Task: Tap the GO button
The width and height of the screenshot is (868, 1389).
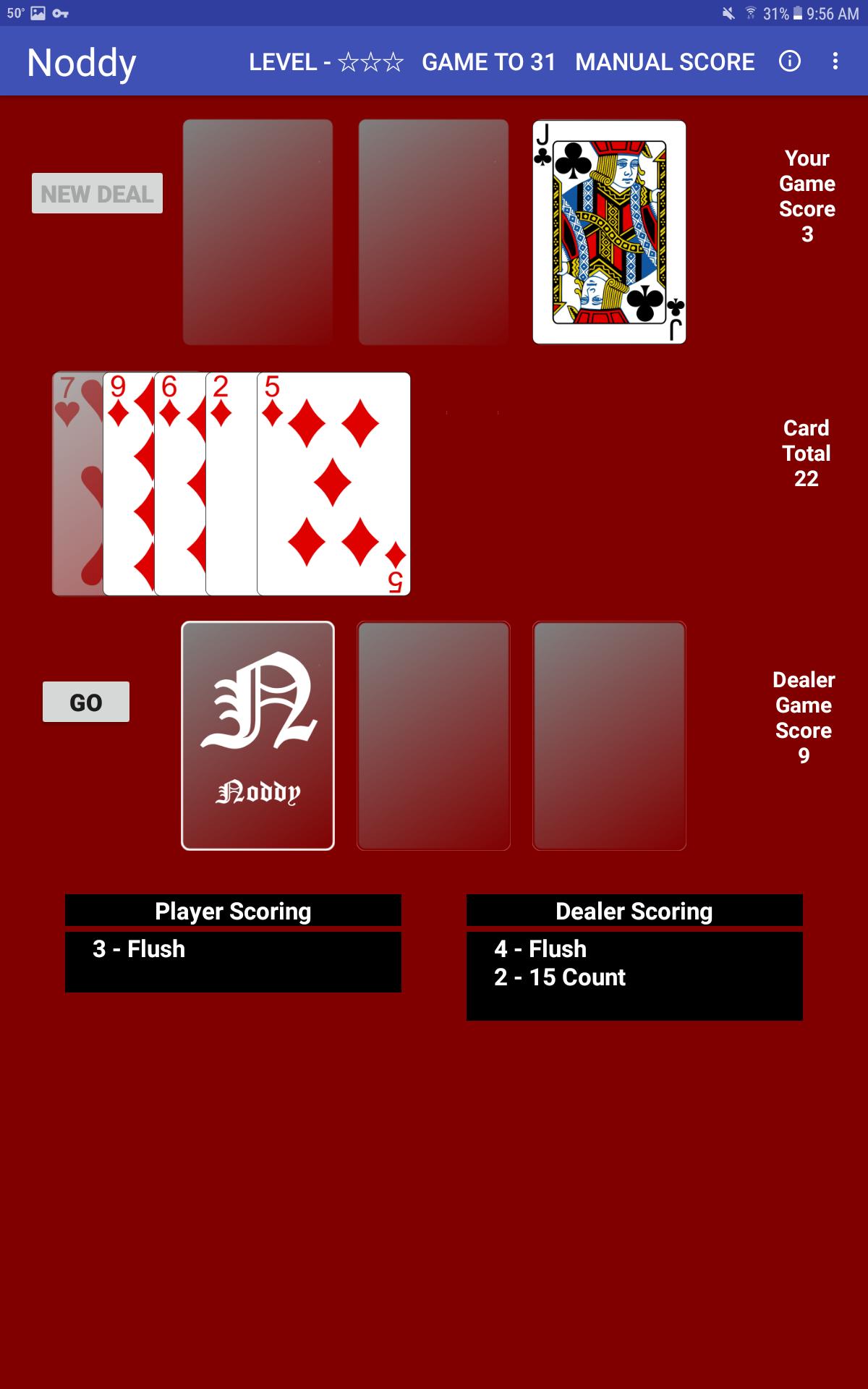Action: point(86,702)
